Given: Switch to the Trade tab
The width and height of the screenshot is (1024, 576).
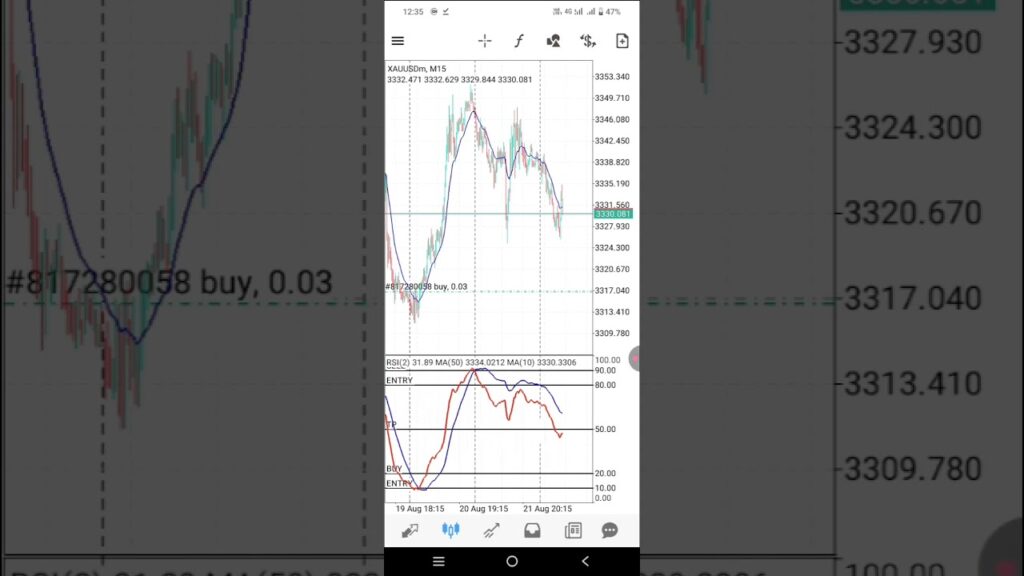Looking at the screenshot, I should tap(492, 530).
